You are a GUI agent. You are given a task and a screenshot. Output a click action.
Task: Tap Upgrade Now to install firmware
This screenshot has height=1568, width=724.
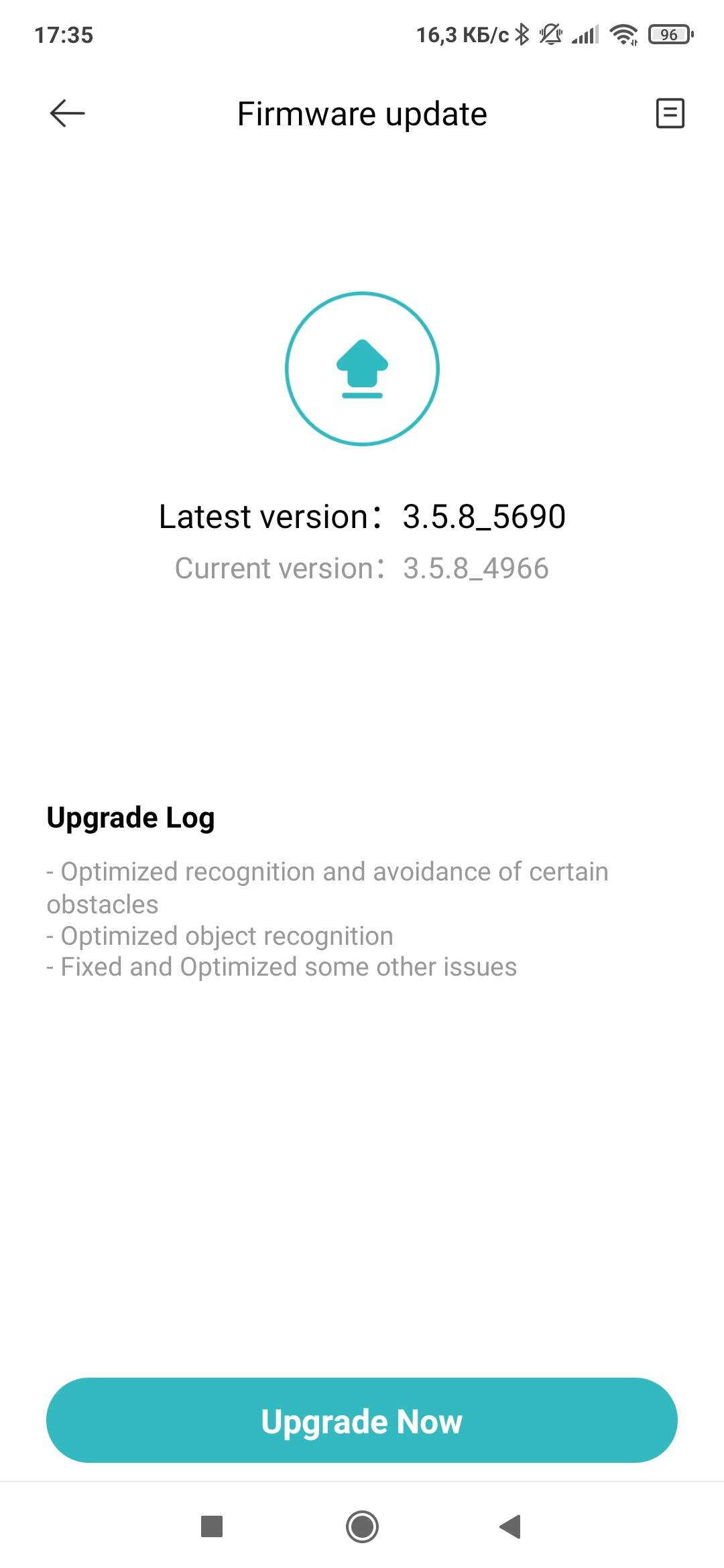(362, 1420)
